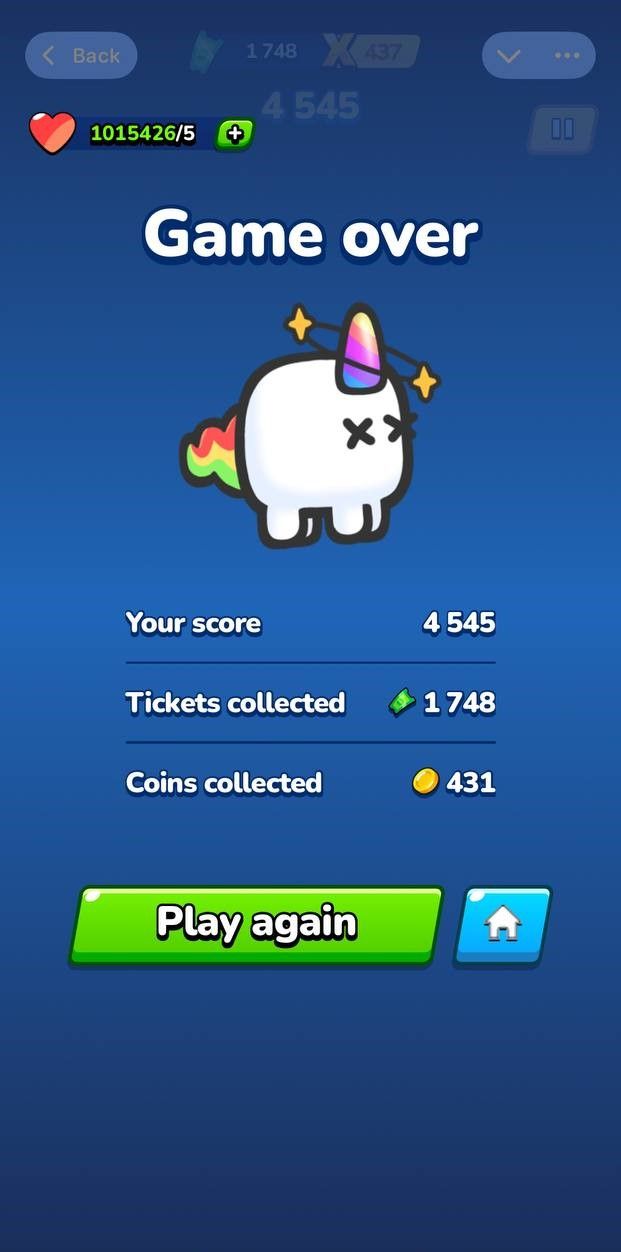This screenshot has height=1252, width=621.
Task: Go back using the Back button
Action: 81,56
